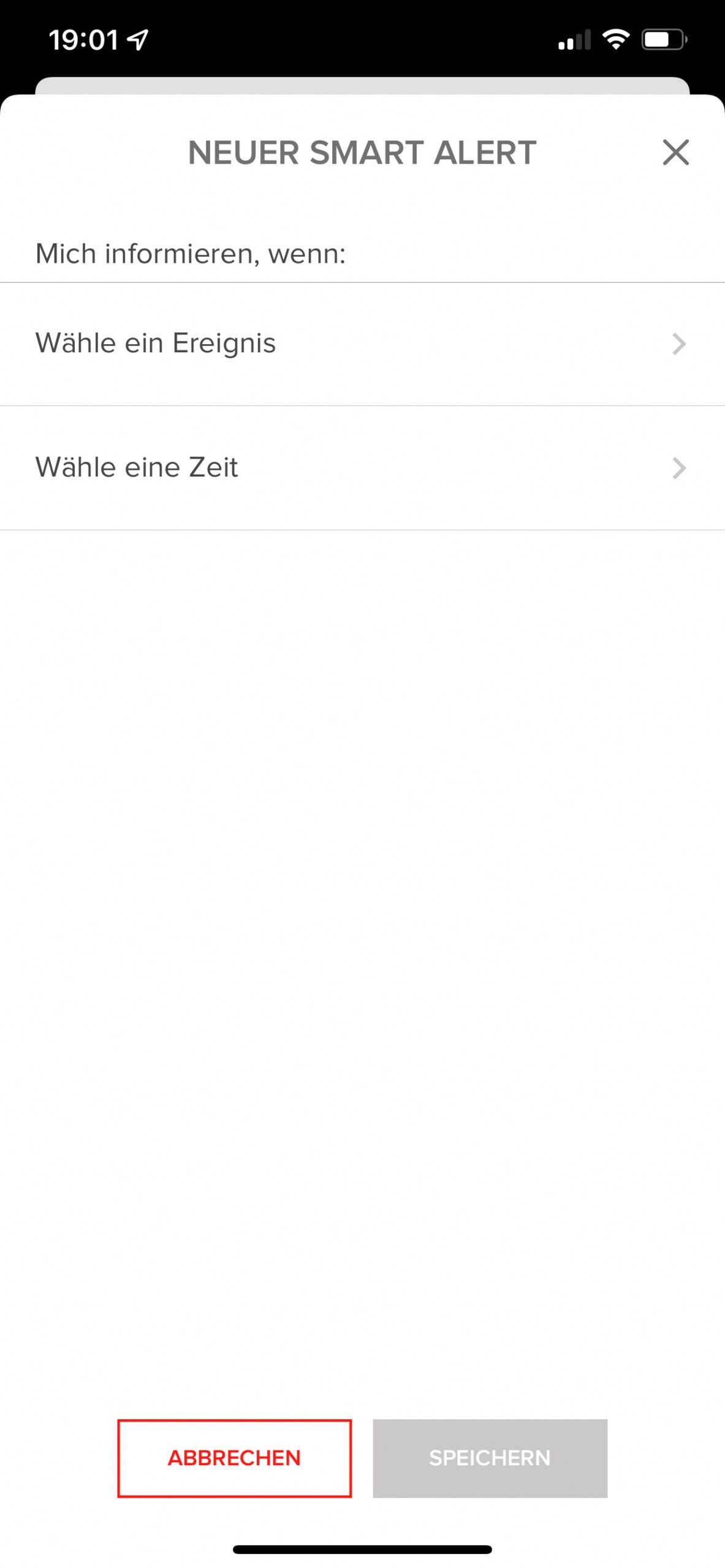Screen dimensions: 725x1568
Task: Open the Wähle ein Ereignis row
Action: coord(362,344)
